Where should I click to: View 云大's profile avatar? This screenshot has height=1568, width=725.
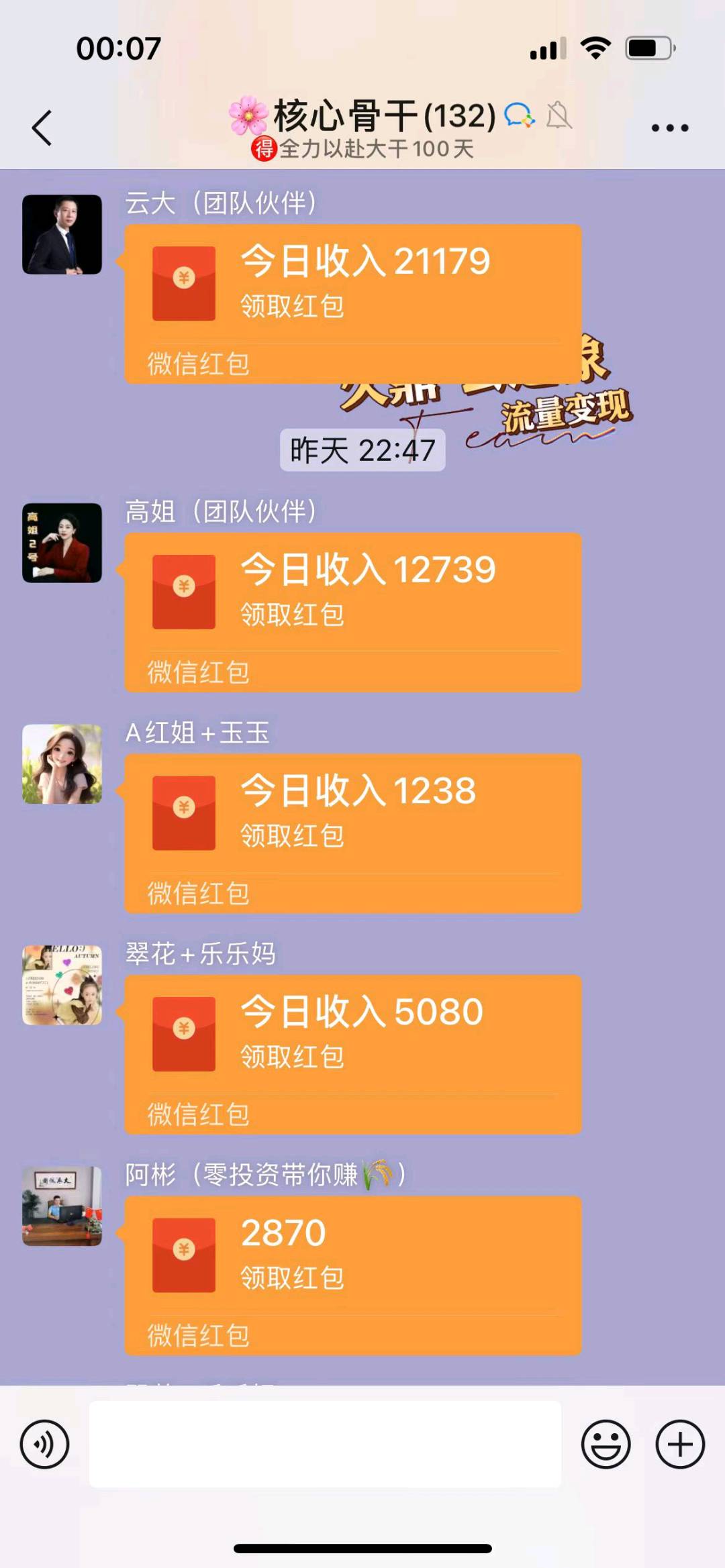click(62, 234)
